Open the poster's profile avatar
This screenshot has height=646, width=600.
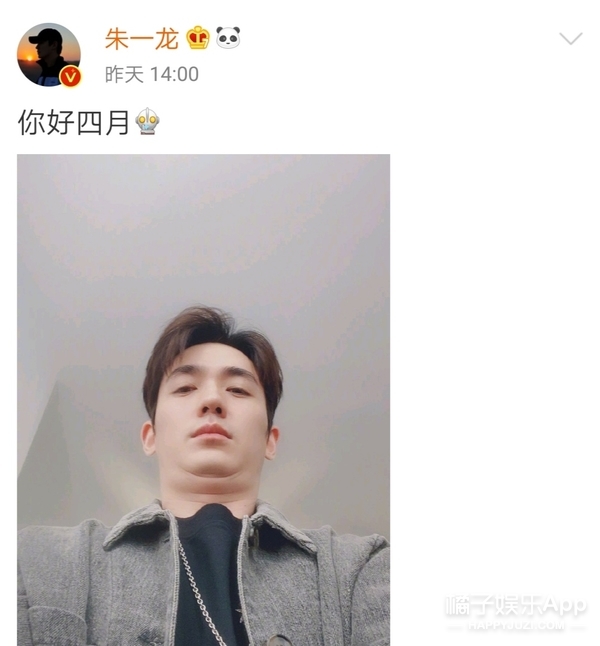(x=49, y=55)
